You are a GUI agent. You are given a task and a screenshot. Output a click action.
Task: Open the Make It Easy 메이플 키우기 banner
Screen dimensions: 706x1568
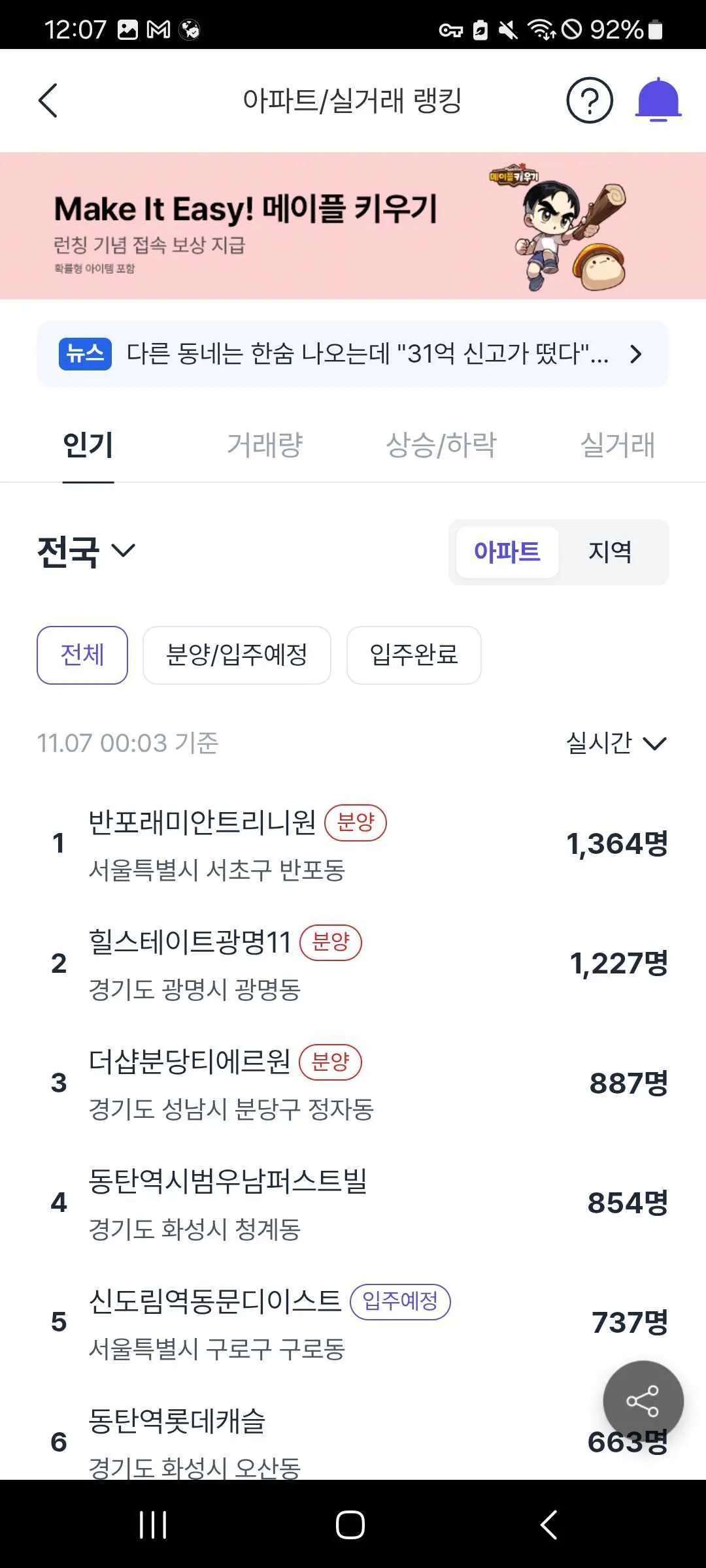[353, 226]
